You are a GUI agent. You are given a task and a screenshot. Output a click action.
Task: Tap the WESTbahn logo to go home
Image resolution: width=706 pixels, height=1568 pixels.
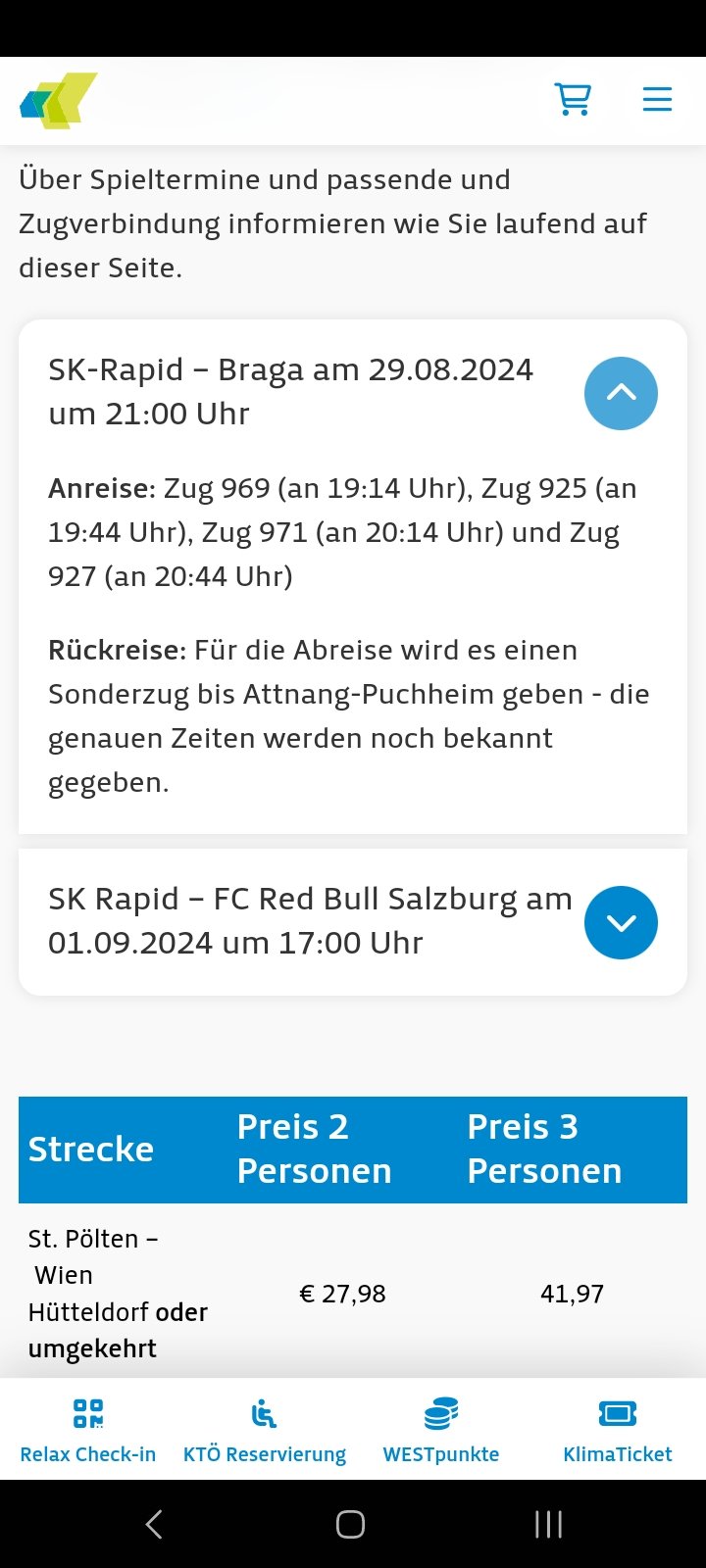tap(59, 101)
